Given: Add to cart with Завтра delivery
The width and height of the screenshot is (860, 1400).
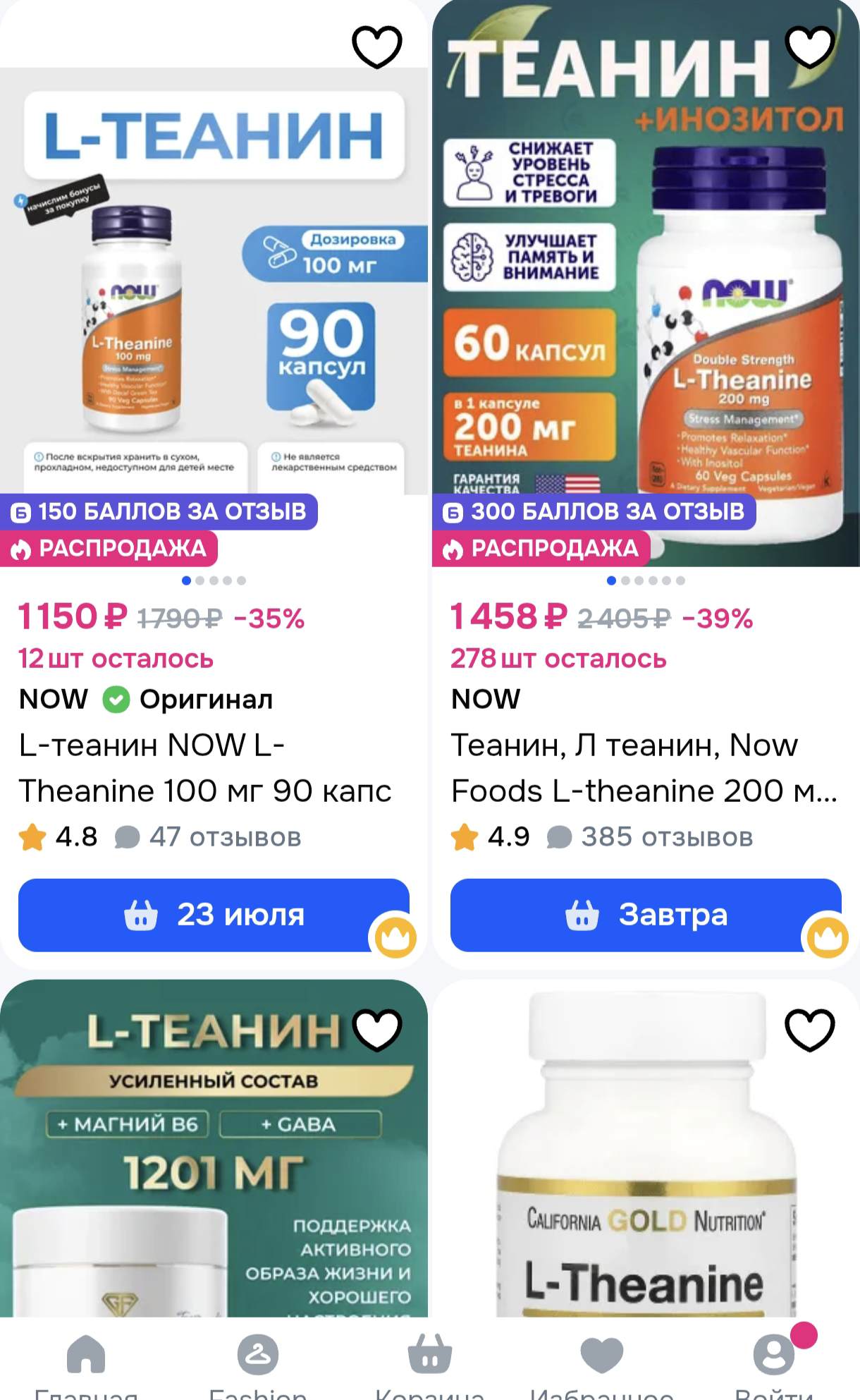Looking at the screenshot, I should (646, 915).
